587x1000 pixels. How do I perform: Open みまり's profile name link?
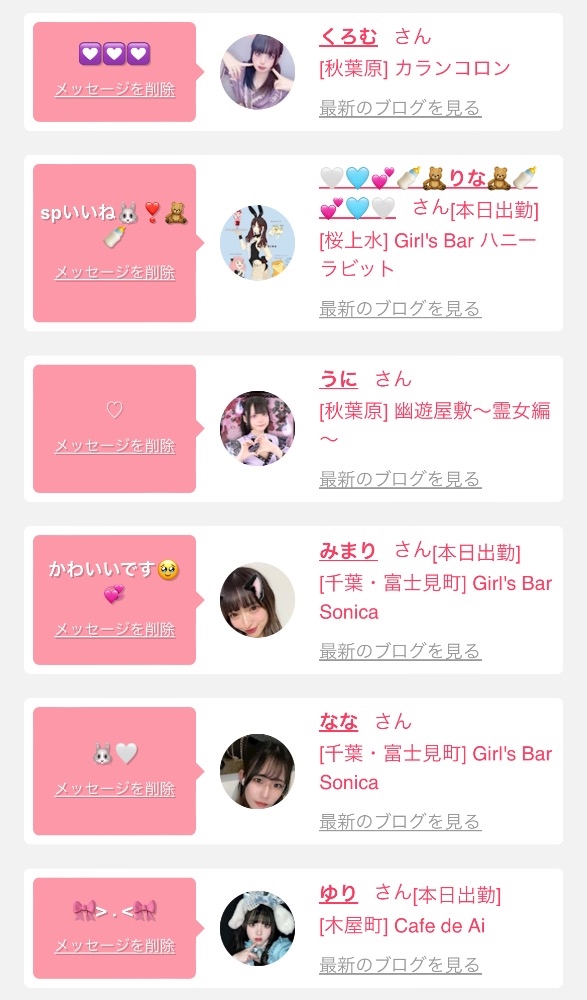348,550
